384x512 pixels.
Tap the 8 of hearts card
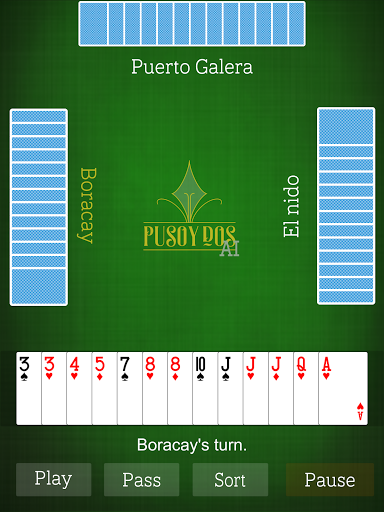click(155, 388)
